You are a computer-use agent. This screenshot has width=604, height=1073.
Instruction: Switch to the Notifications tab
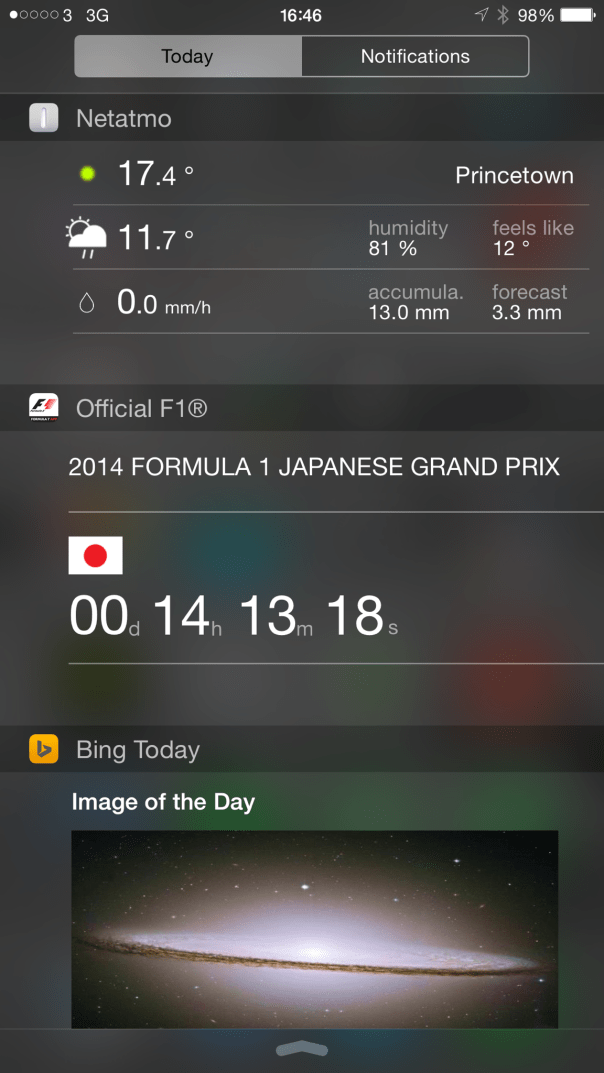pos(414,57)
